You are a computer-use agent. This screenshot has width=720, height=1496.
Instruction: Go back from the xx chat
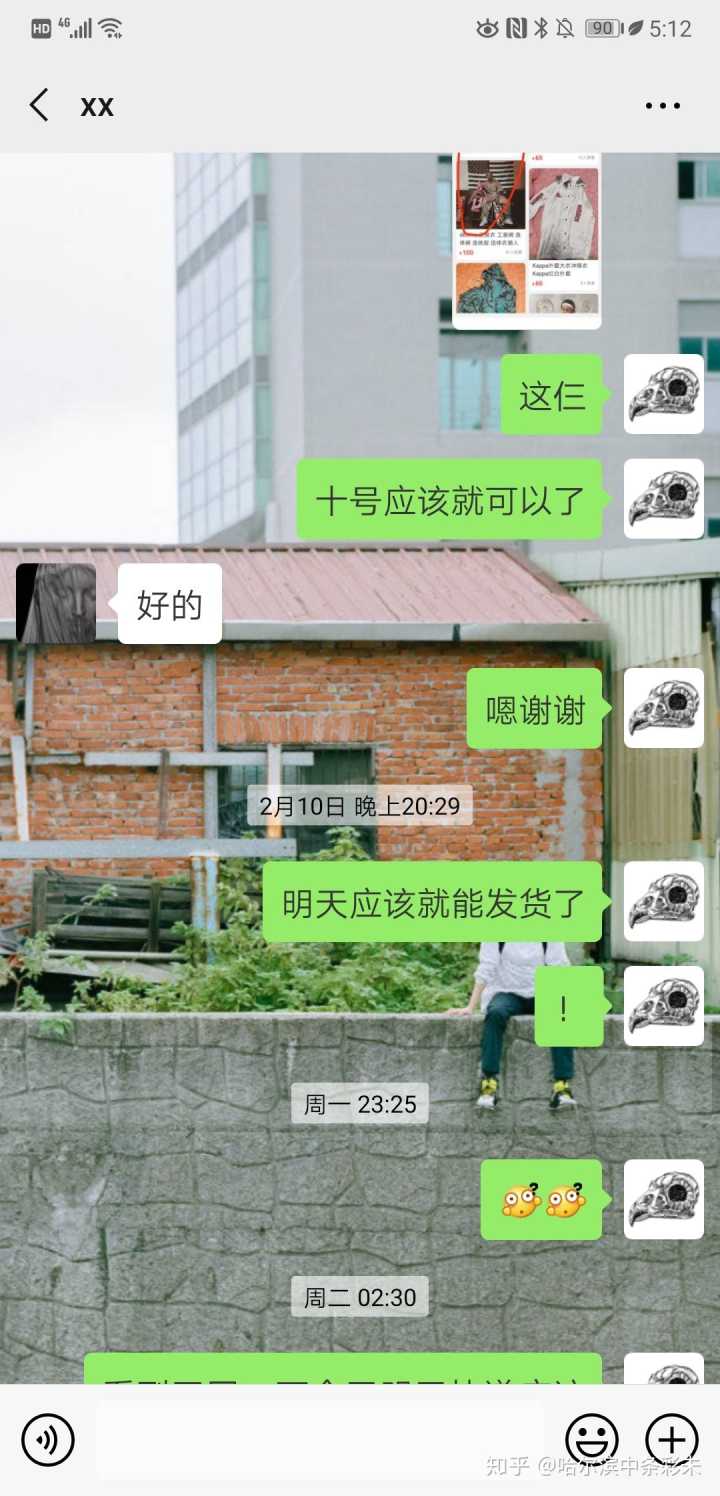(39, 105)
